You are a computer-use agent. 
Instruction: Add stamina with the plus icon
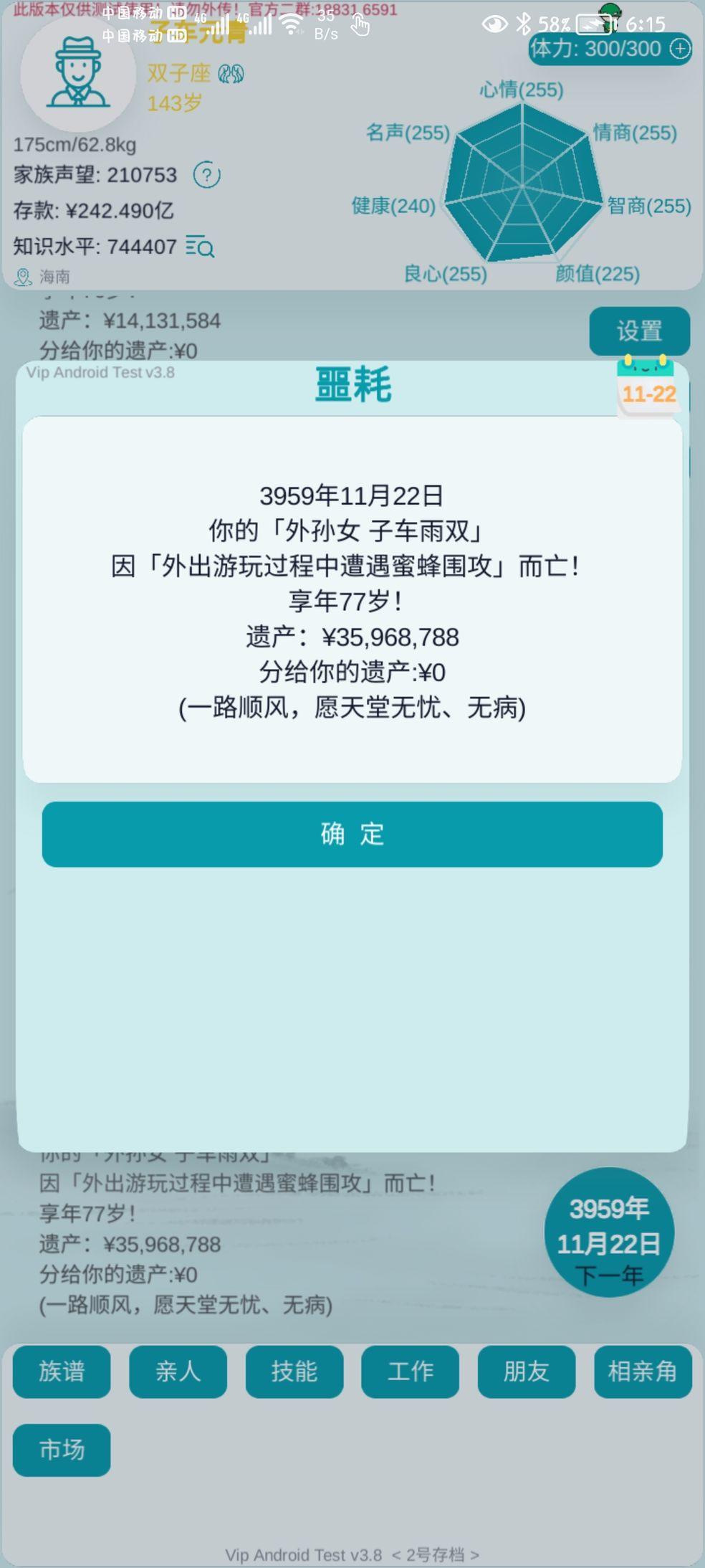coord(679,49)
